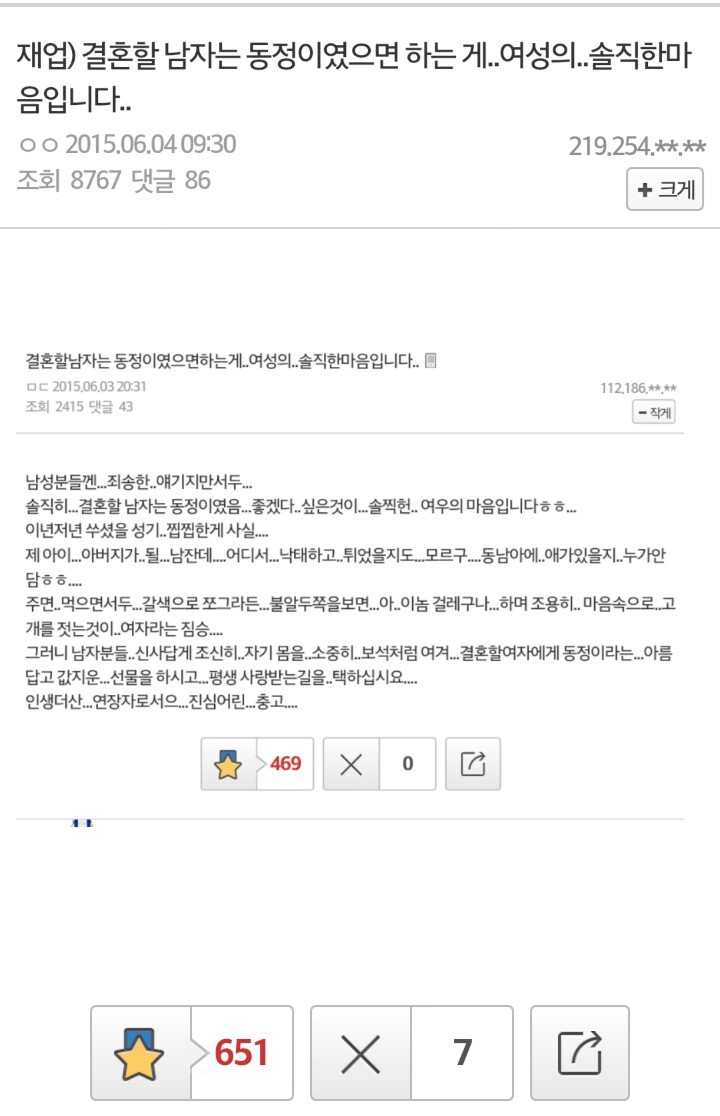
Task: Recommend the post with the 651 star button
Action: (191, 1053)
